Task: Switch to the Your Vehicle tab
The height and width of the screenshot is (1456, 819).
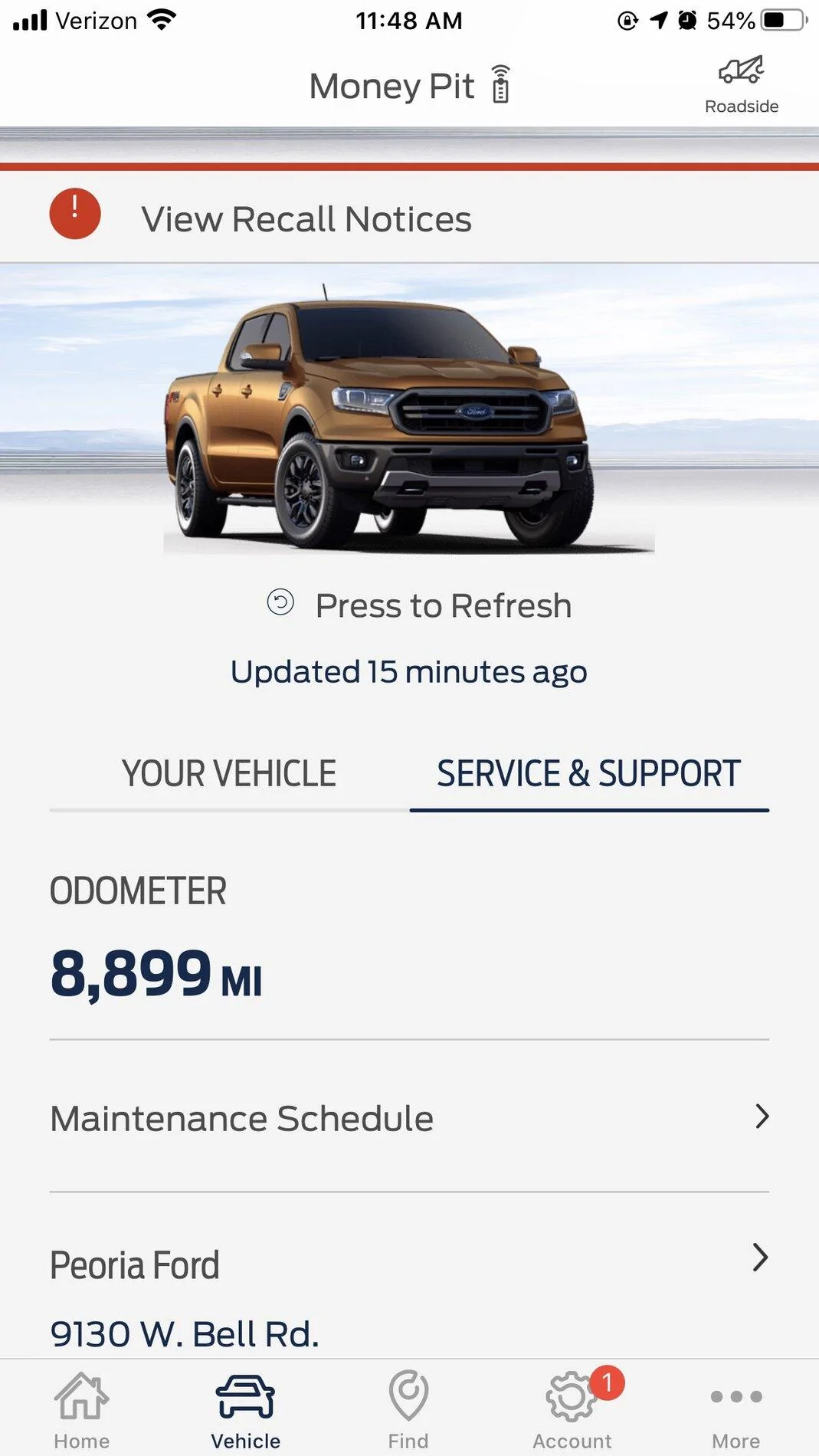Action: click(x=229, y=774)
